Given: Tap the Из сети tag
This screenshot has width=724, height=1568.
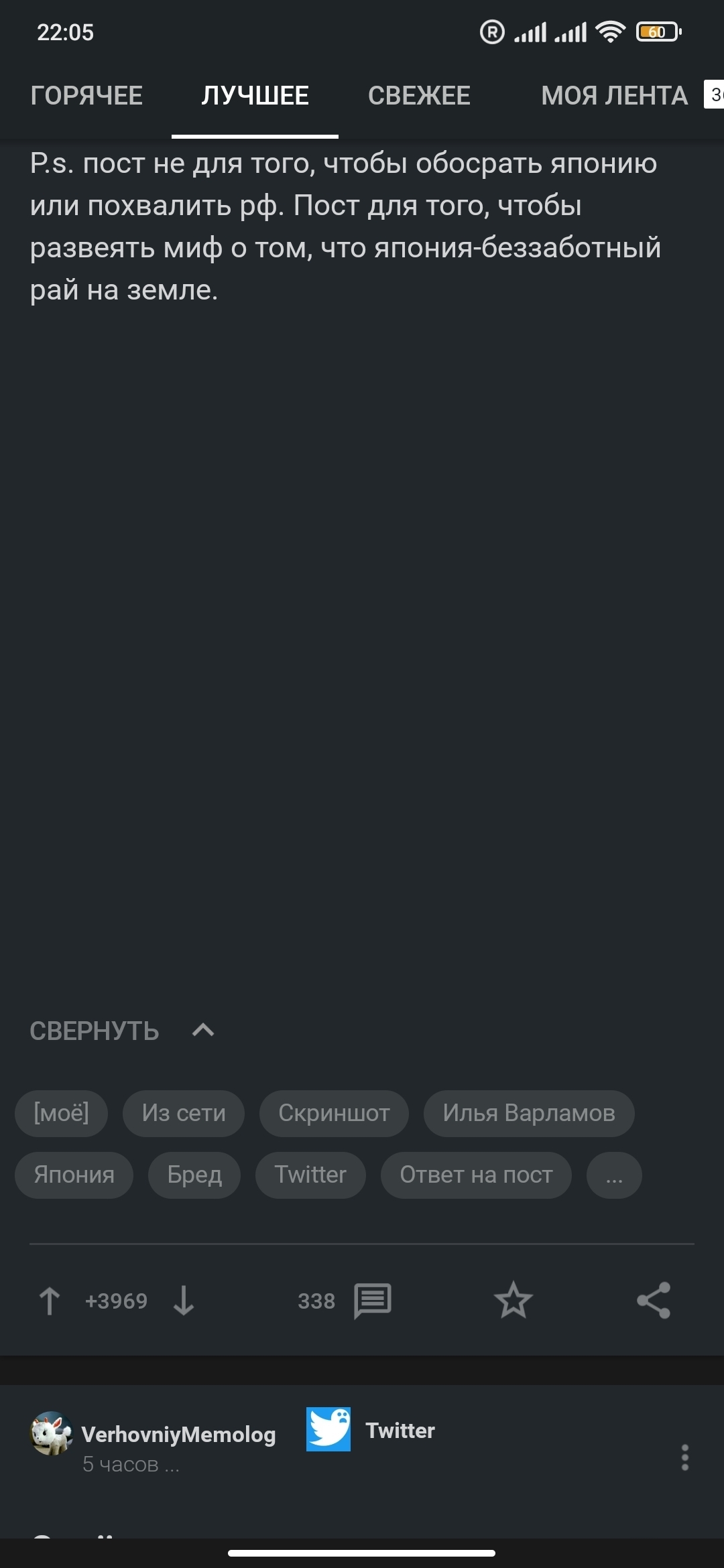Looking at the screenshot, I should click(183, 1113).
